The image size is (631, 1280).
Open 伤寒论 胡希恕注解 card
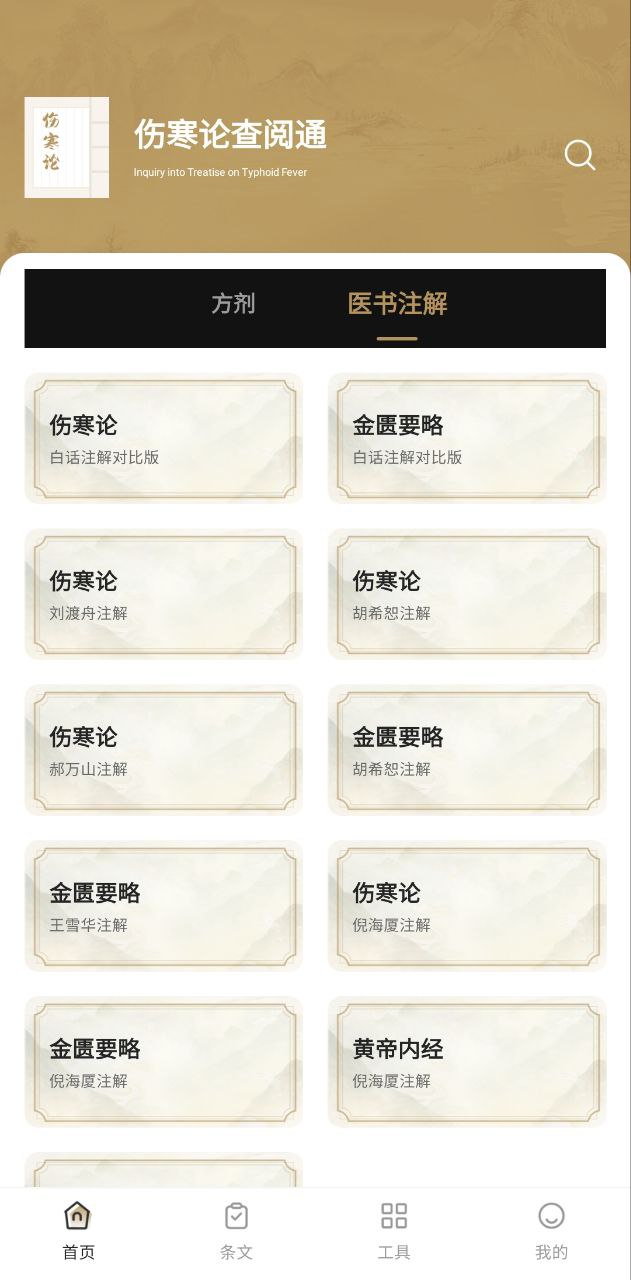(x=467, y=595)
